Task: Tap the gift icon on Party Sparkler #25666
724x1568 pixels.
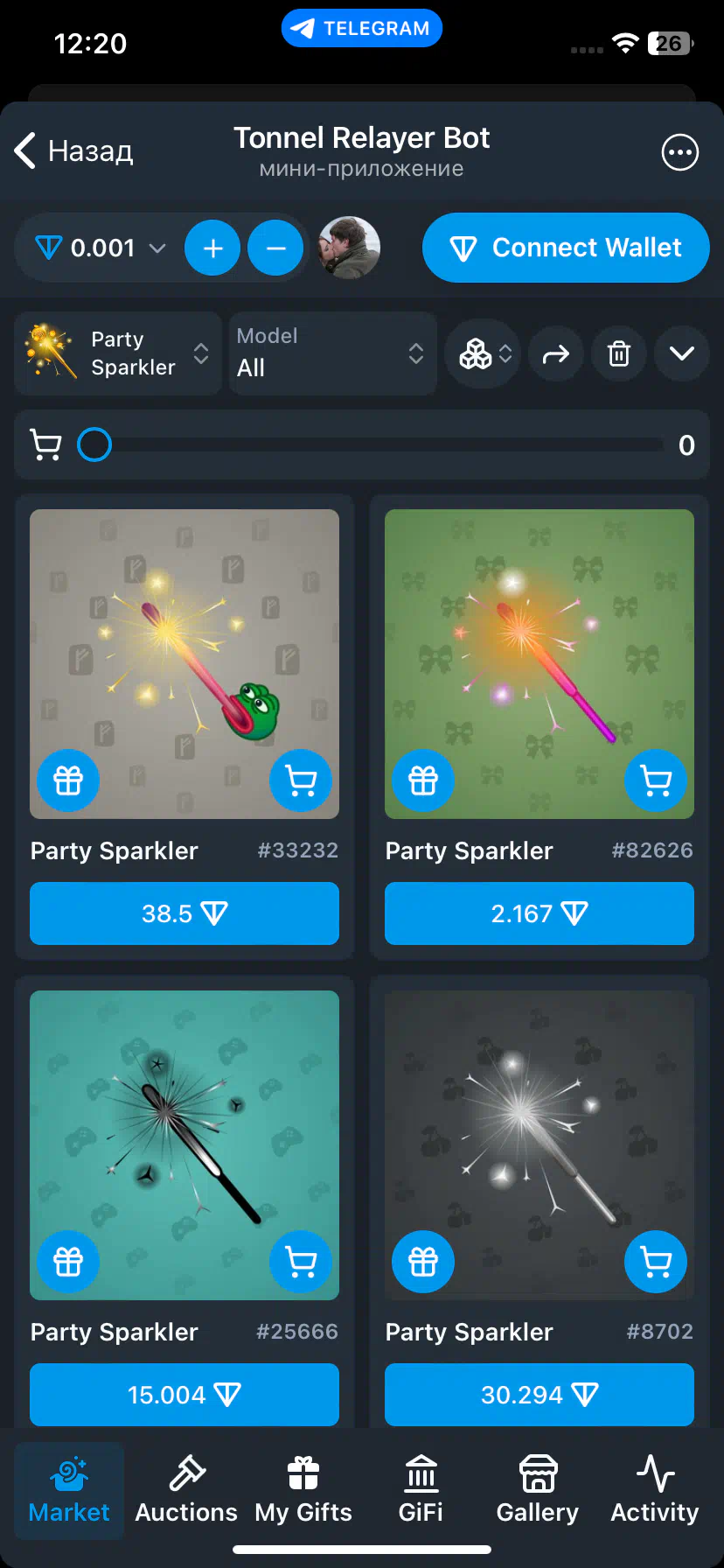Action: (68, 1261)
